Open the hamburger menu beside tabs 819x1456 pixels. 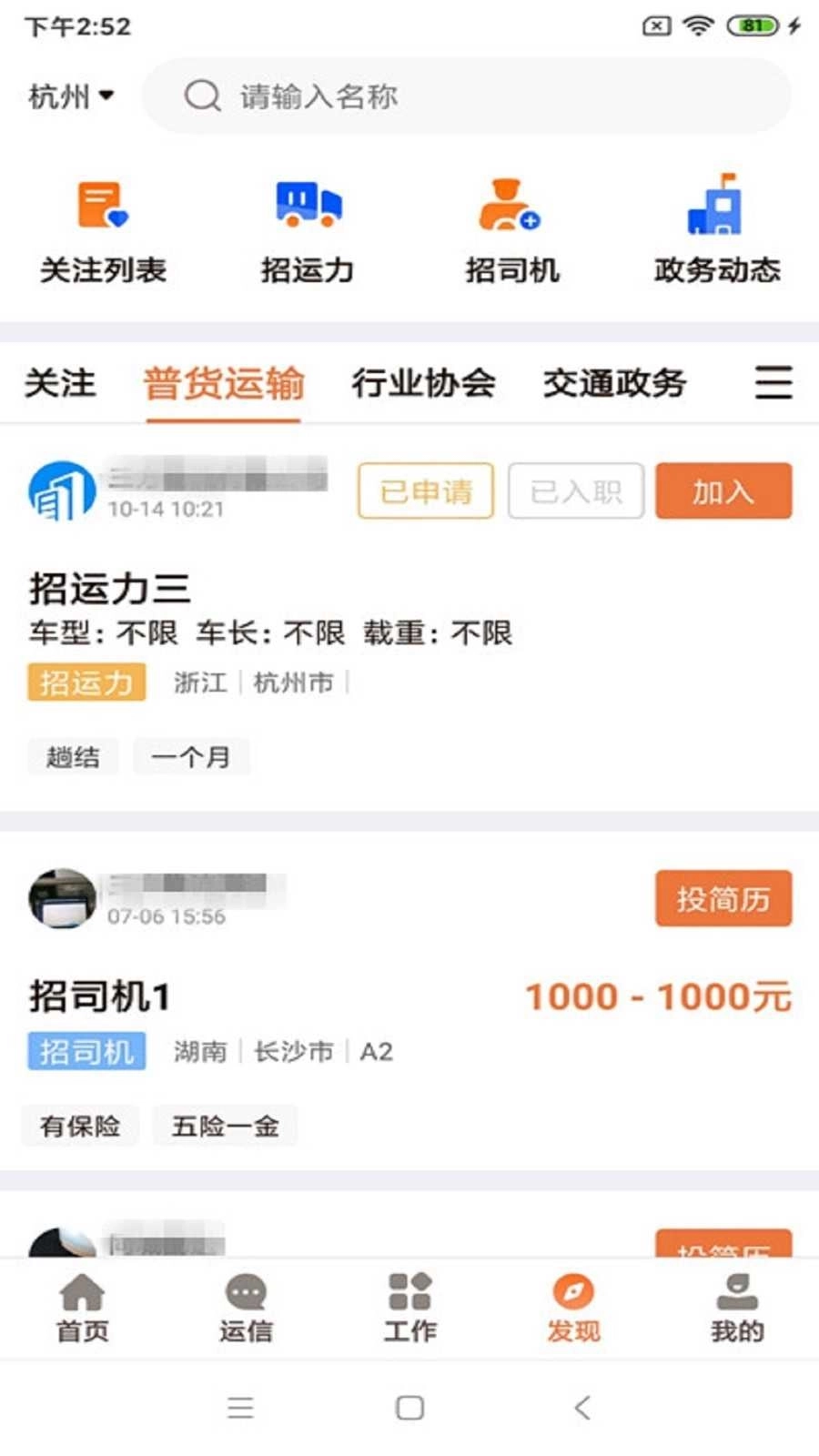[x=772, y=384]
